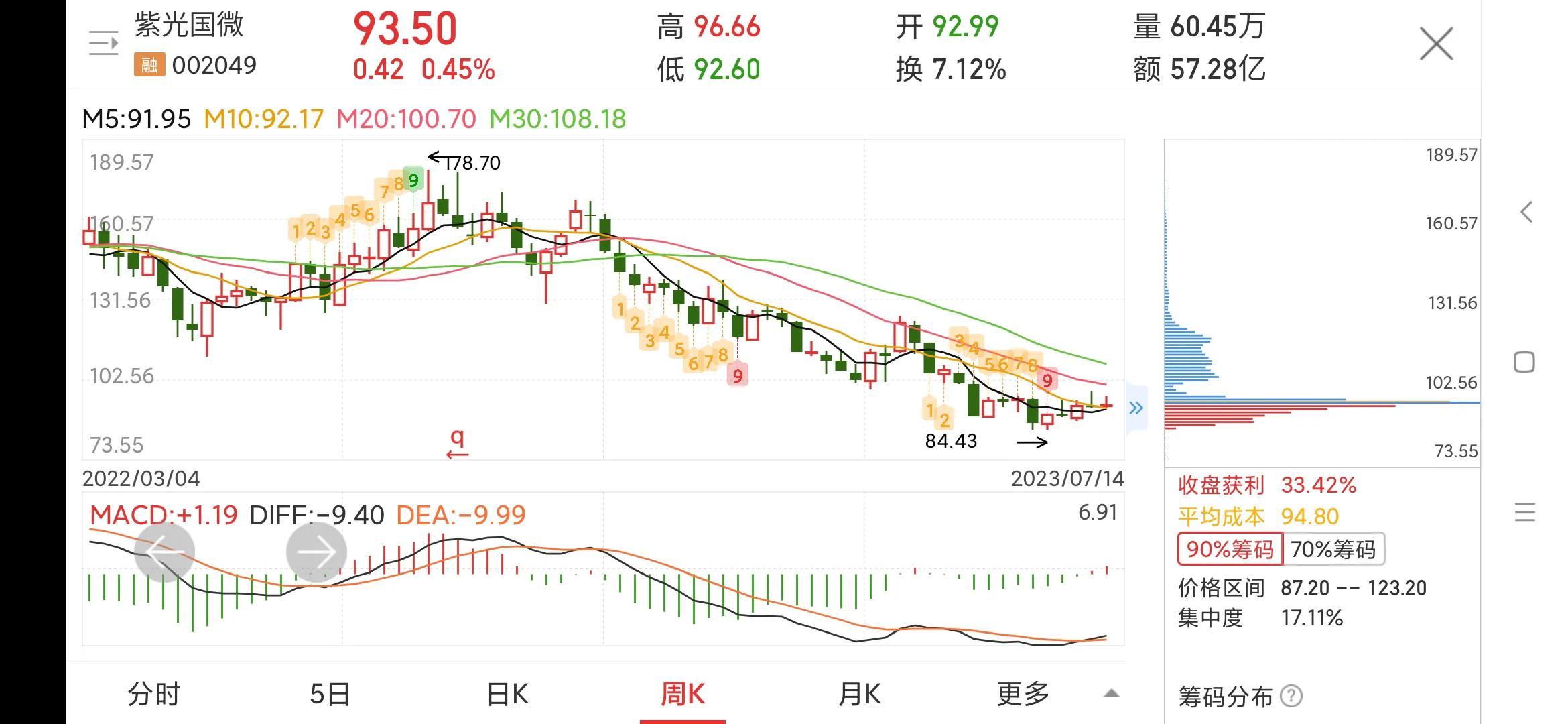Select the 日K daily candlestick tab
The image size is (1568, 724).
[507, 694]
